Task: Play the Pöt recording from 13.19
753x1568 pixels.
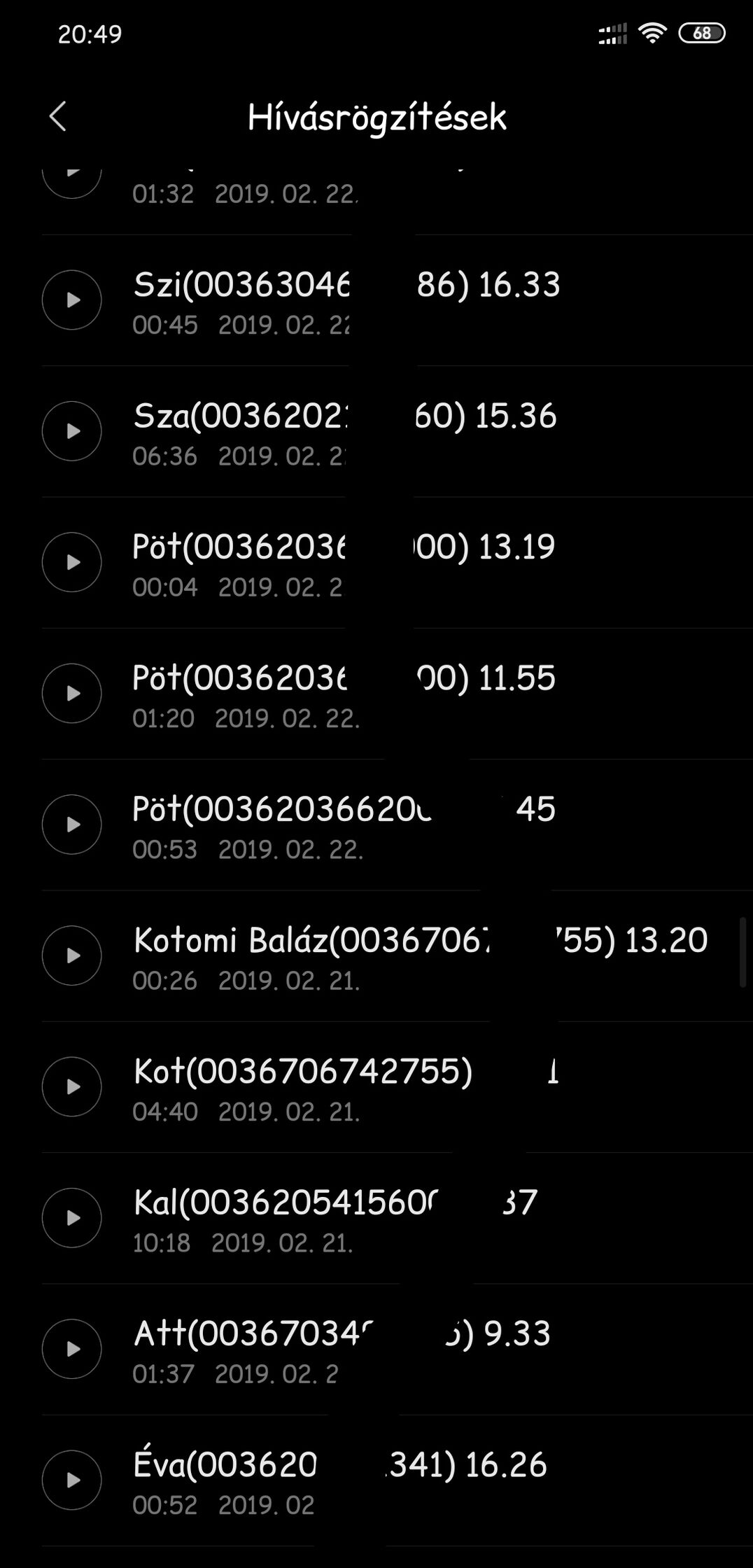Action: pos(72,562)
